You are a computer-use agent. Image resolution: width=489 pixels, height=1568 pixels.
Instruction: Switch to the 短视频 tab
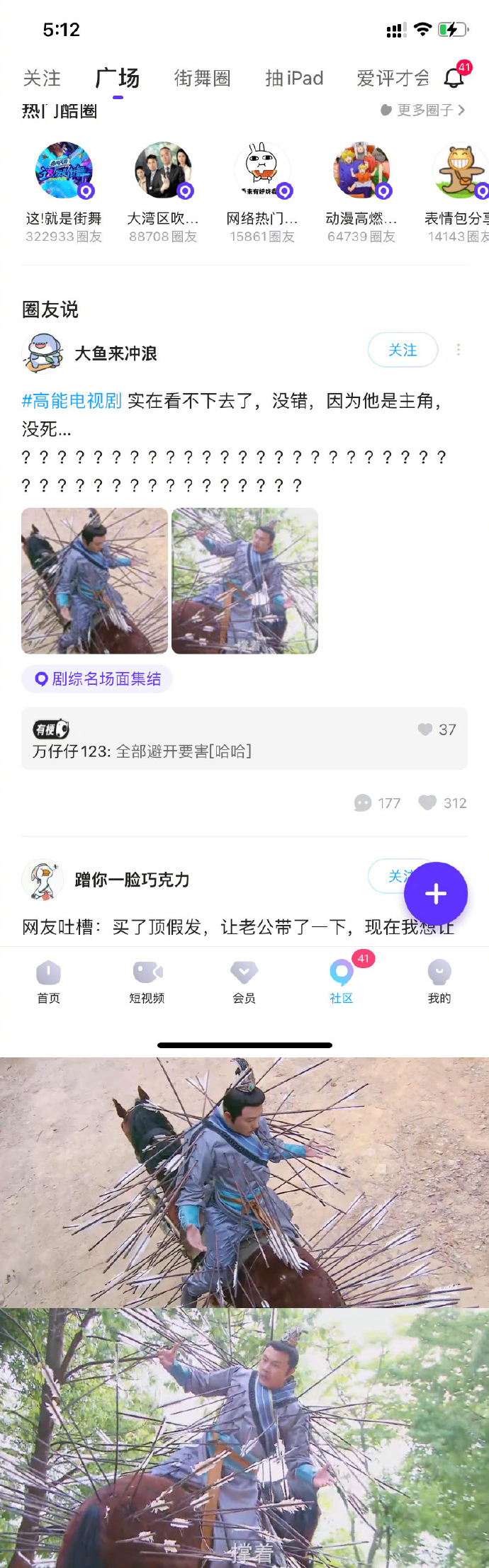(x=147, y=981)
